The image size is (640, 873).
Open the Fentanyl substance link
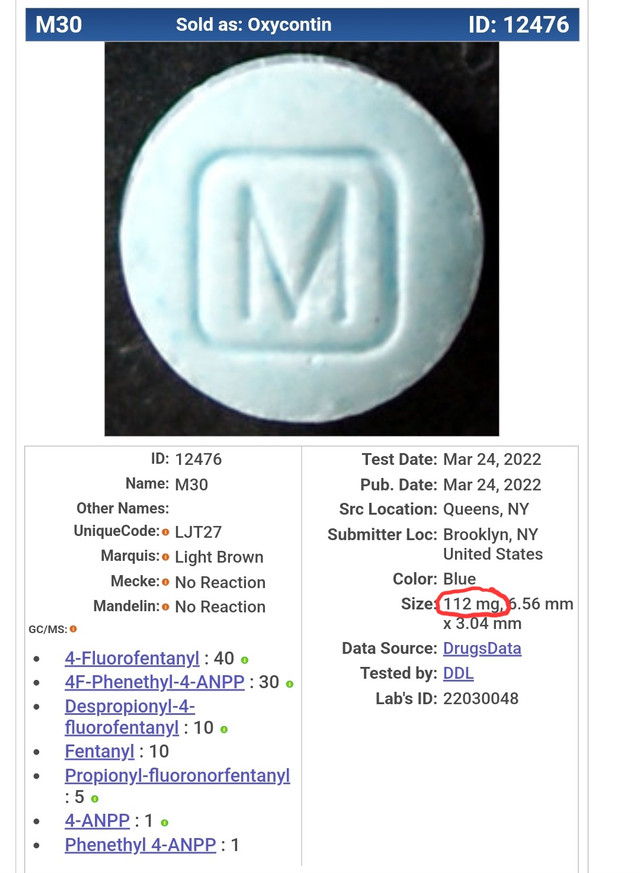coord(99,751)
